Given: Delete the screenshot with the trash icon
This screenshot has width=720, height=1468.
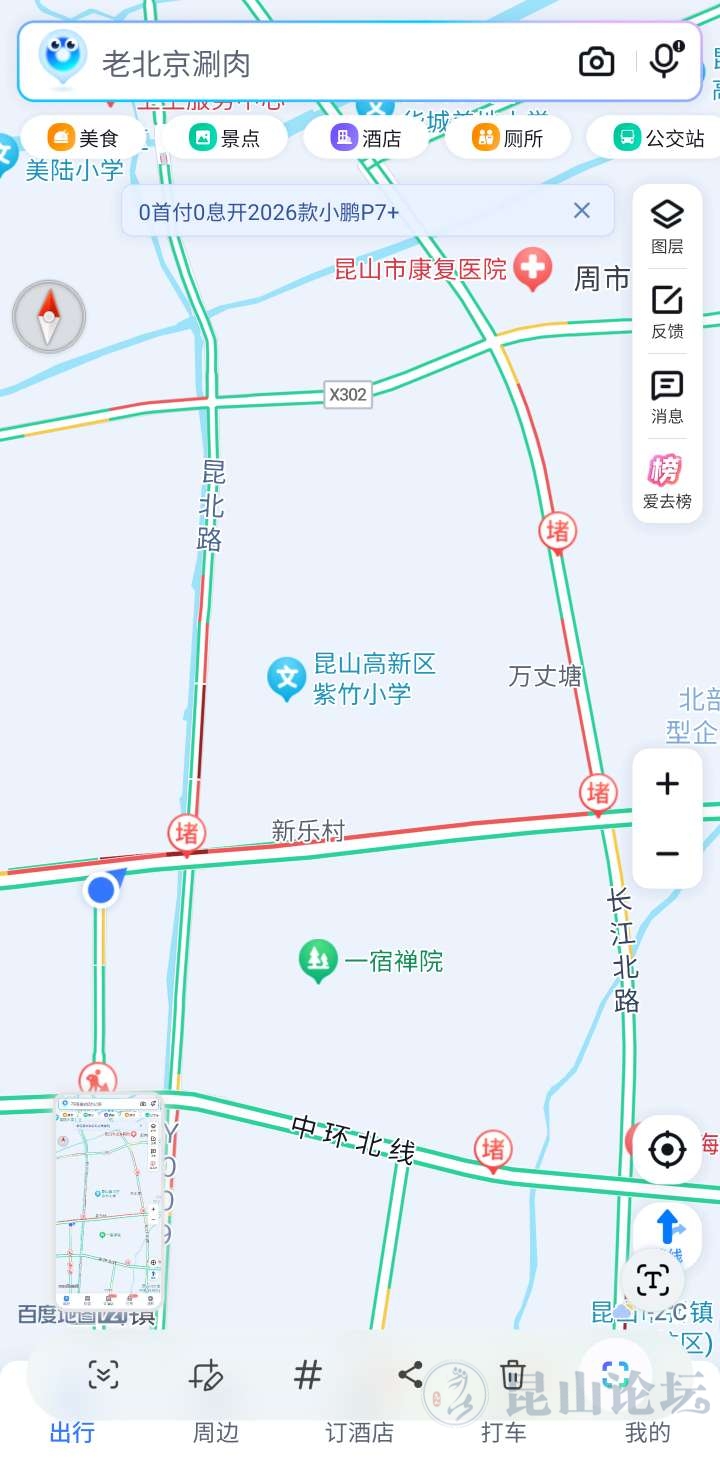Looking at the screenshot, I should (x=513, y=1375).
